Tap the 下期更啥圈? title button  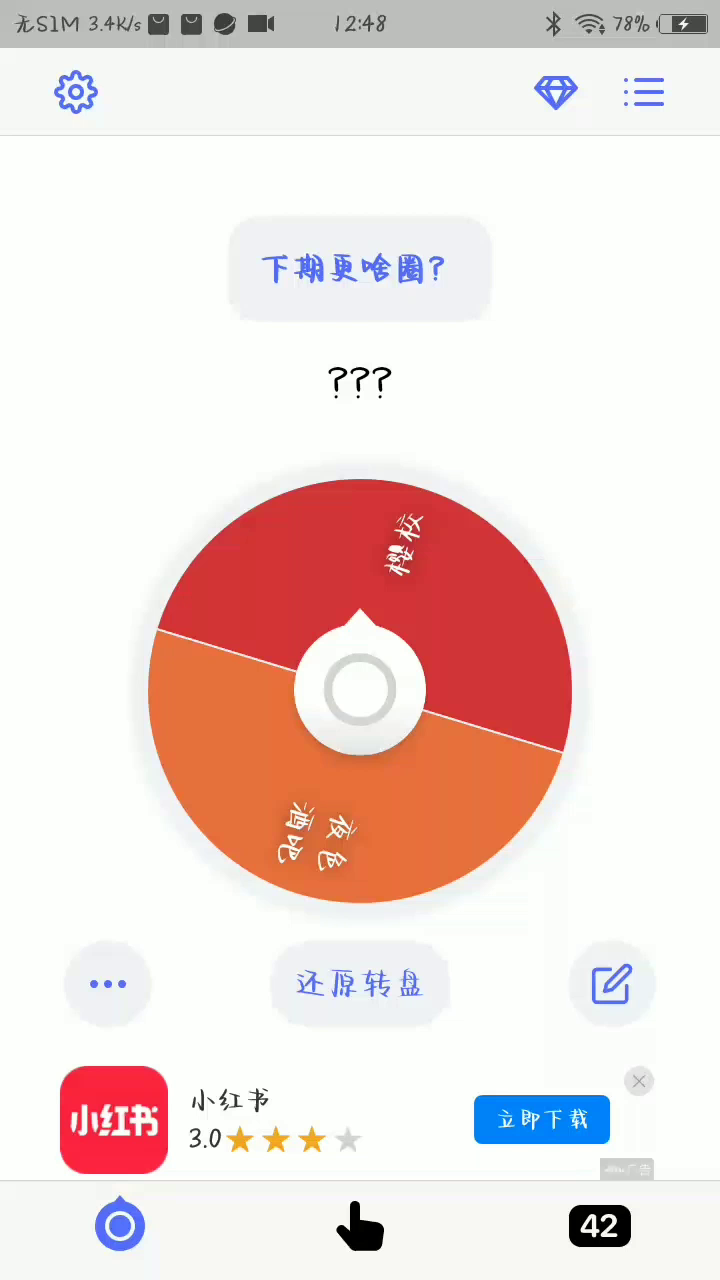click(359, 268)
